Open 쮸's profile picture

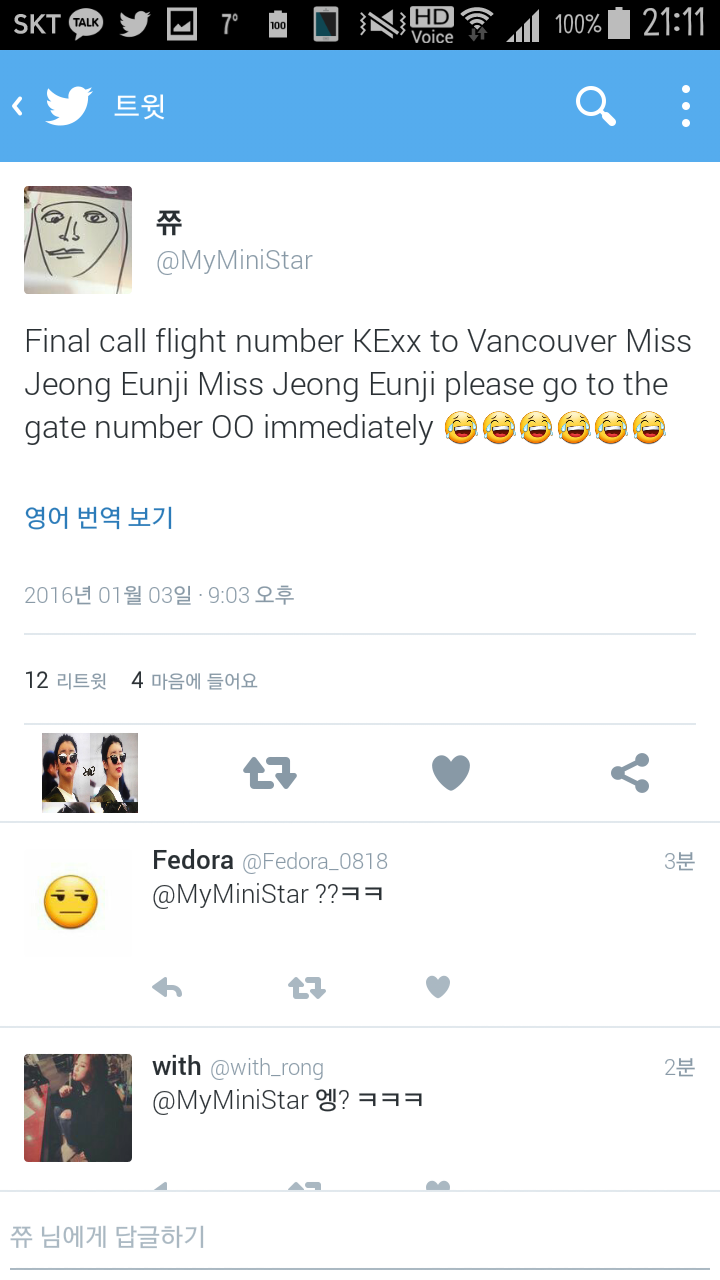coord(78,240)
